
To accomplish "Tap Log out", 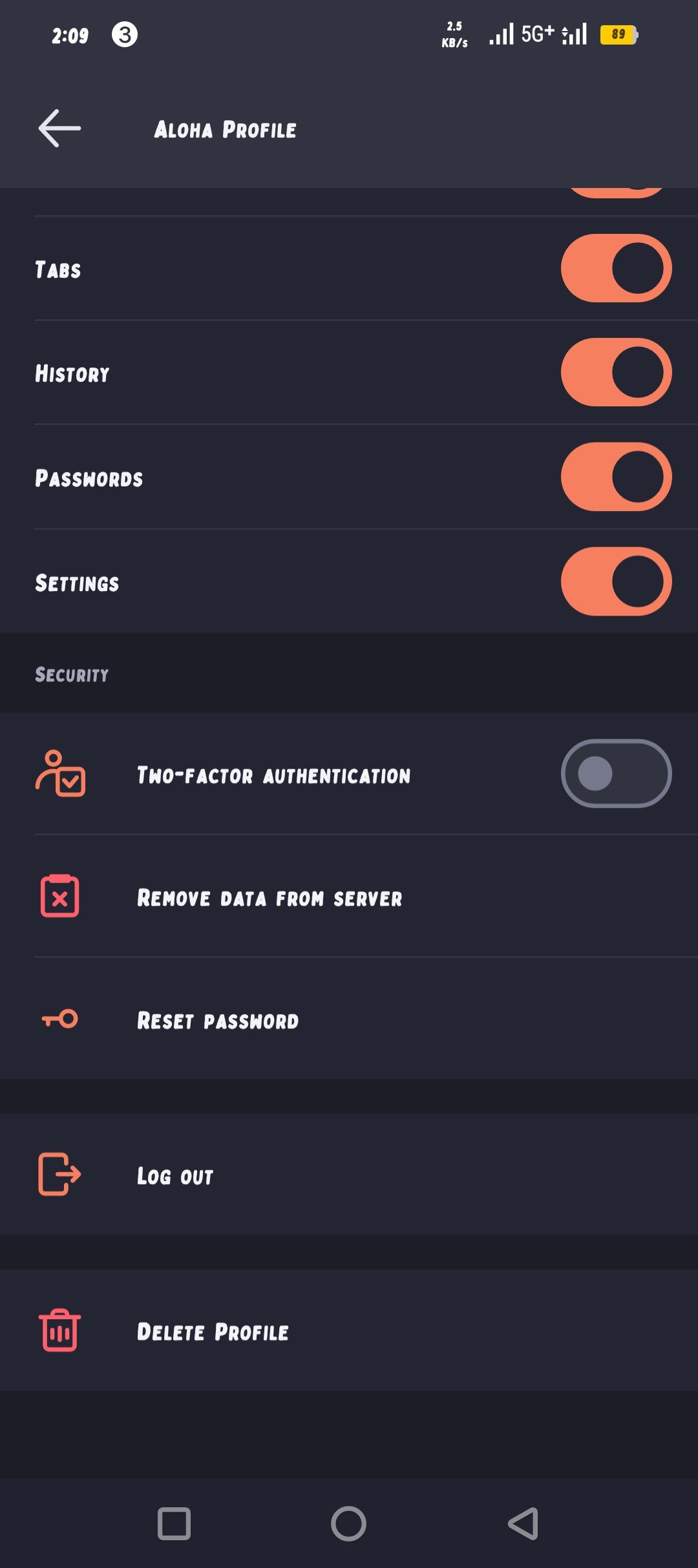I will [349, 1174].
